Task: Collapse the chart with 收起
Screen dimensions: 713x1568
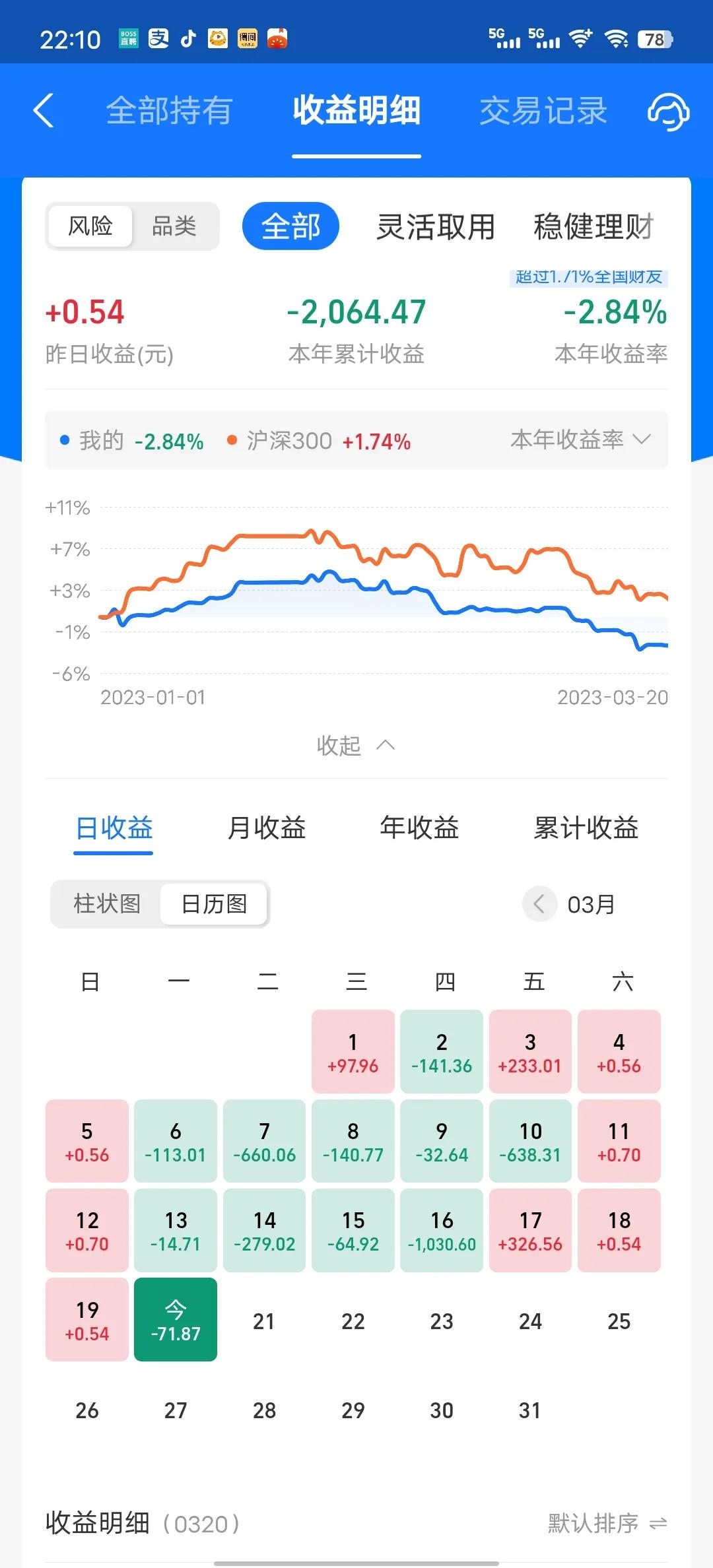Action: (355, 746)
